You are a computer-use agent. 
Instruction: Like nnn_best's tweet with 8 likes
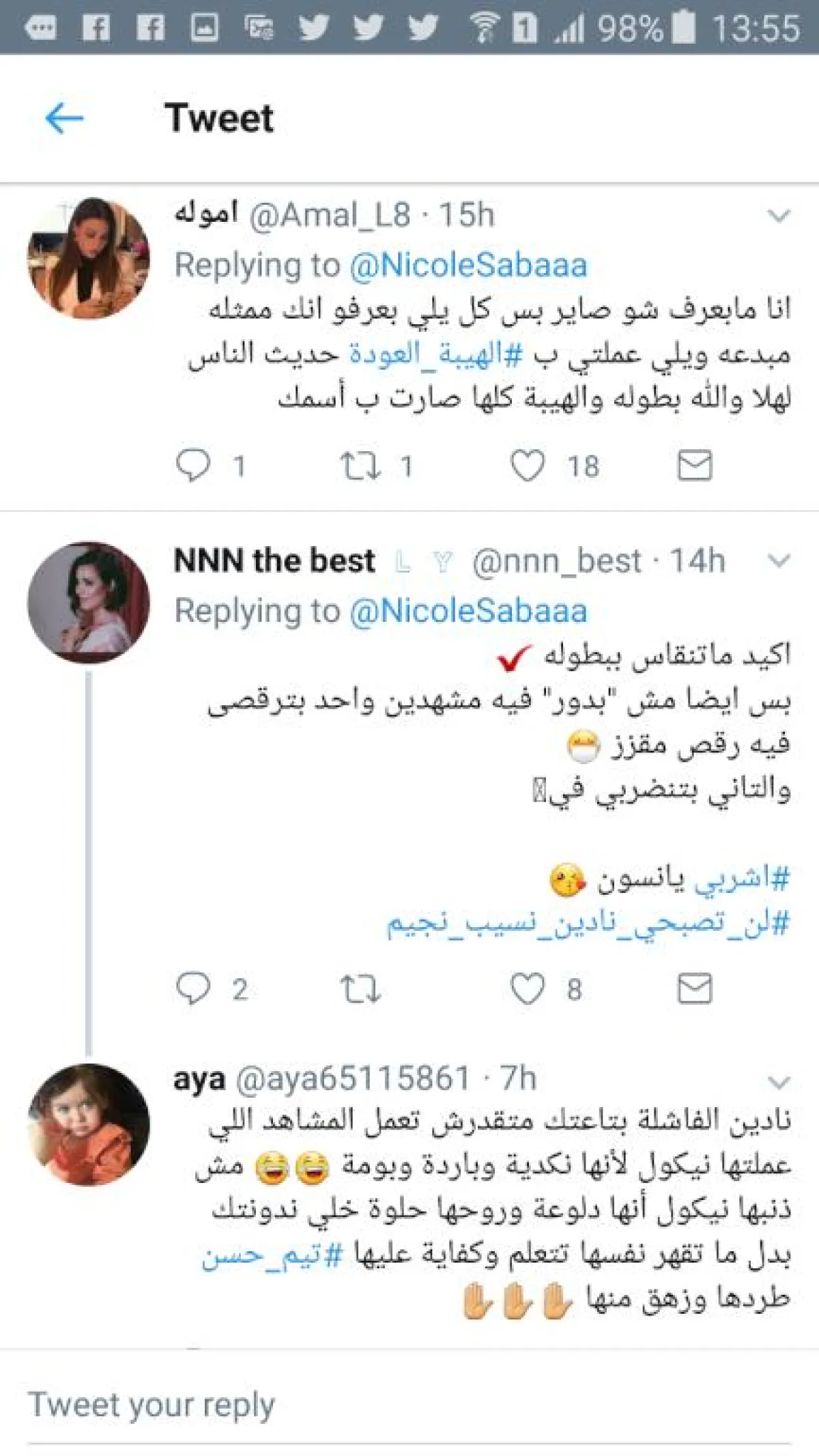coord(528,989)
